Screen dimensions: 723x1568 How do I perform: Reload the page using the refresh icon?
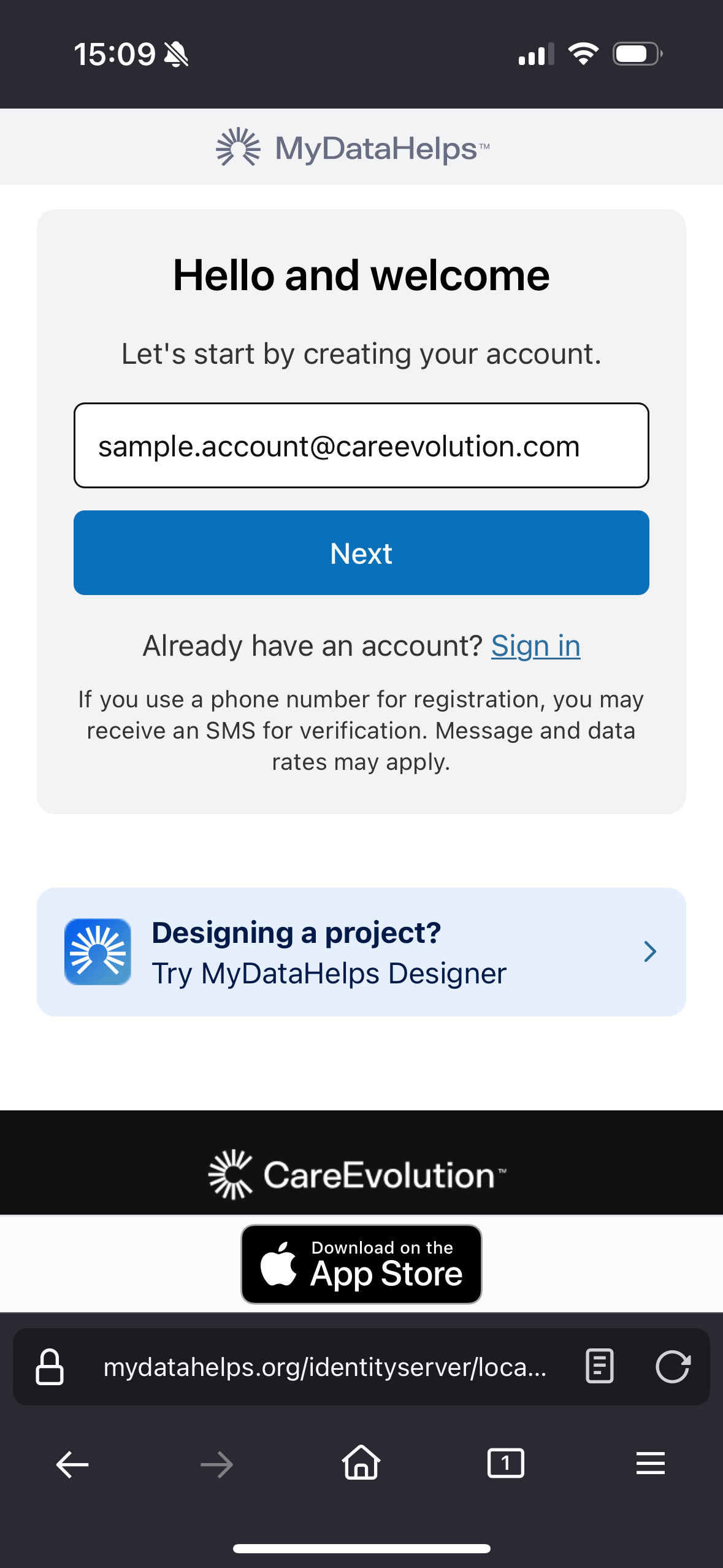[673, 1366]
